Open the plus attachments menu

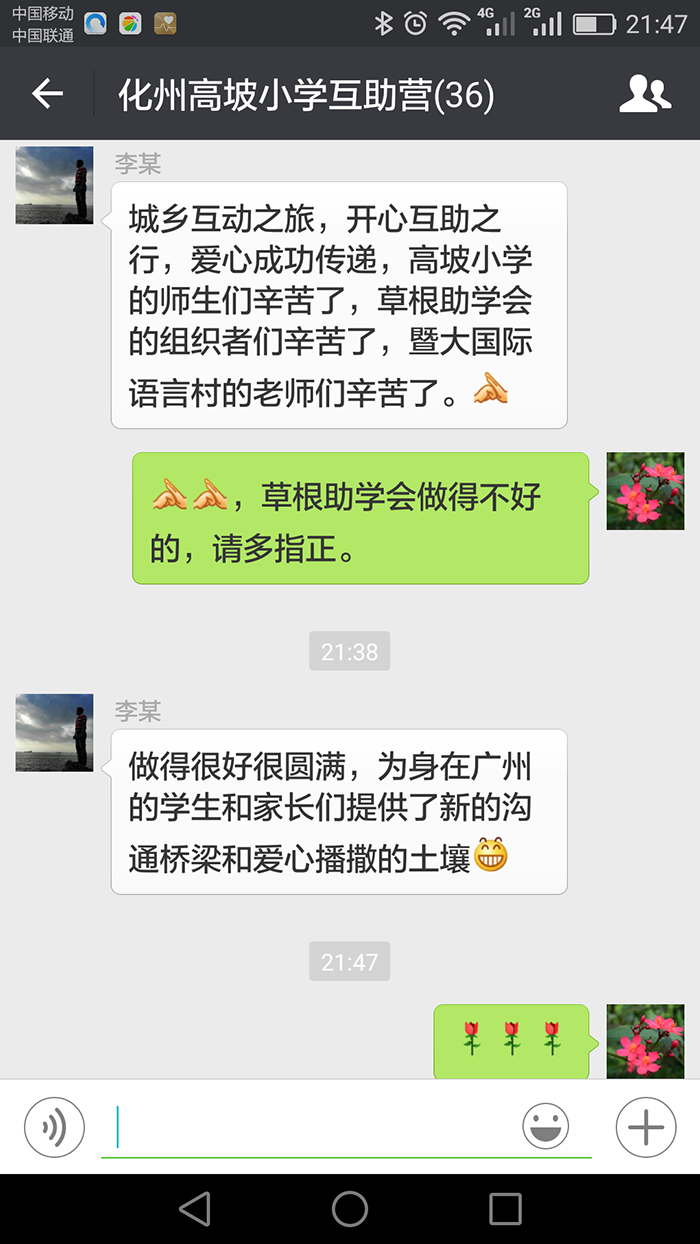coord(645,1127)
